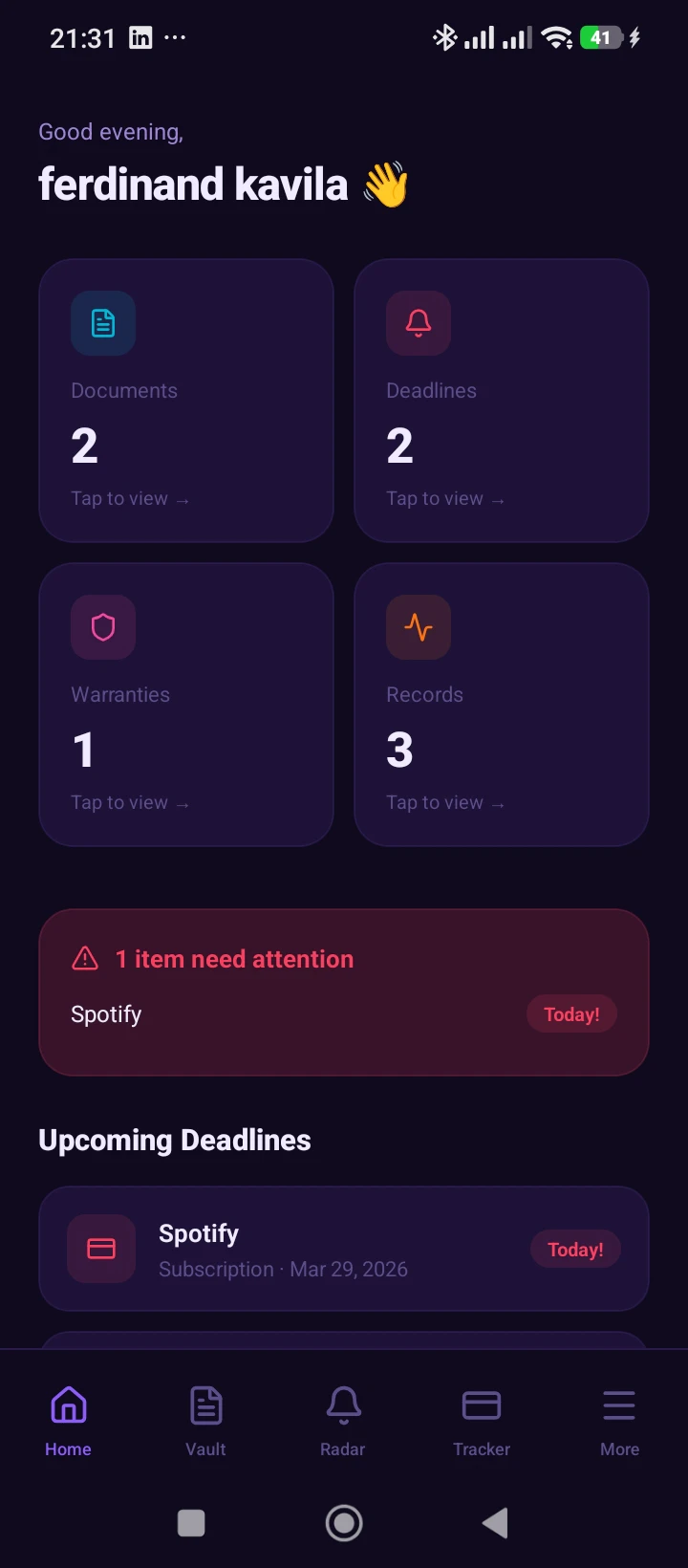View the Deadlines card
The width and height of the screenshot is (688, 1568).
pos(501,401)
